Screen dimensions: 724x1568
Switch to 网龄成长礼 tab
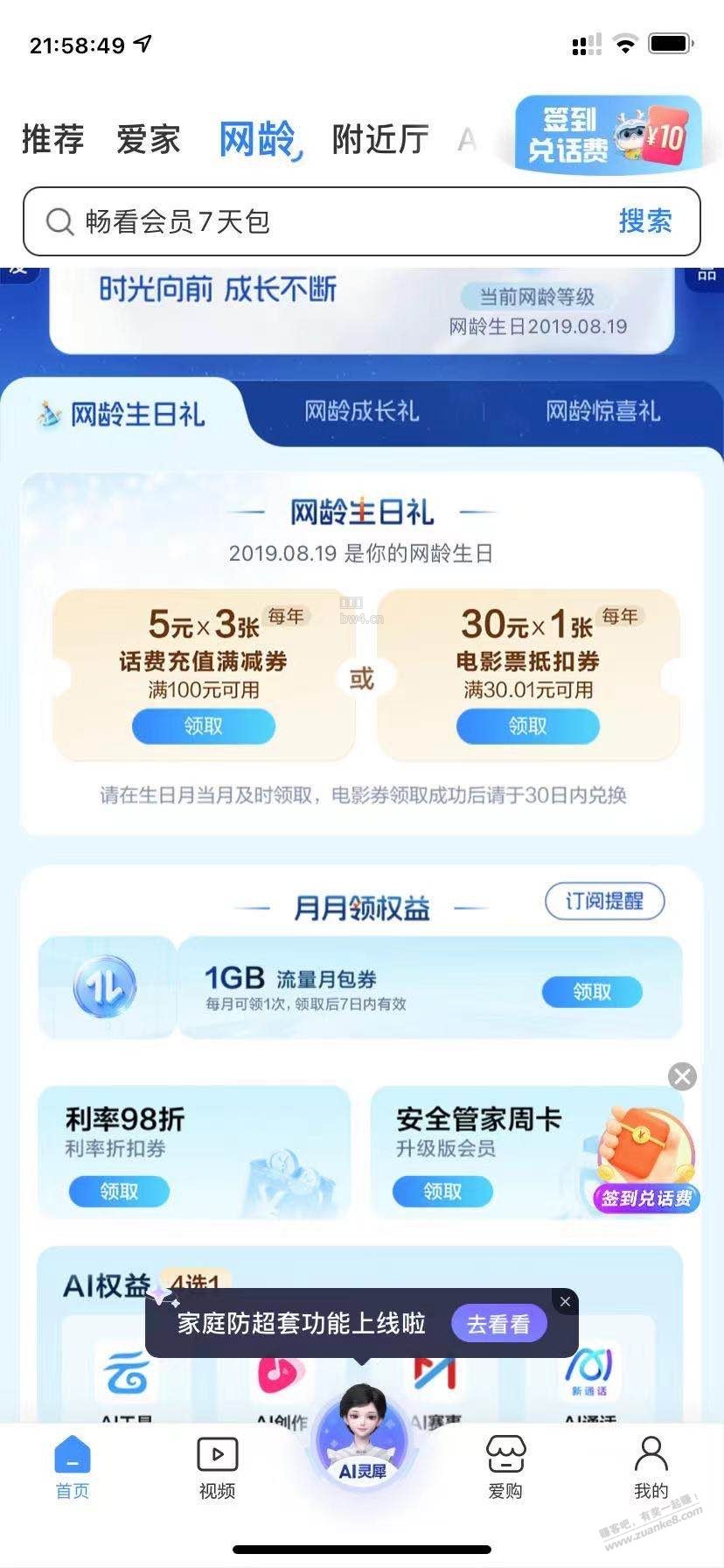point(362,411)
